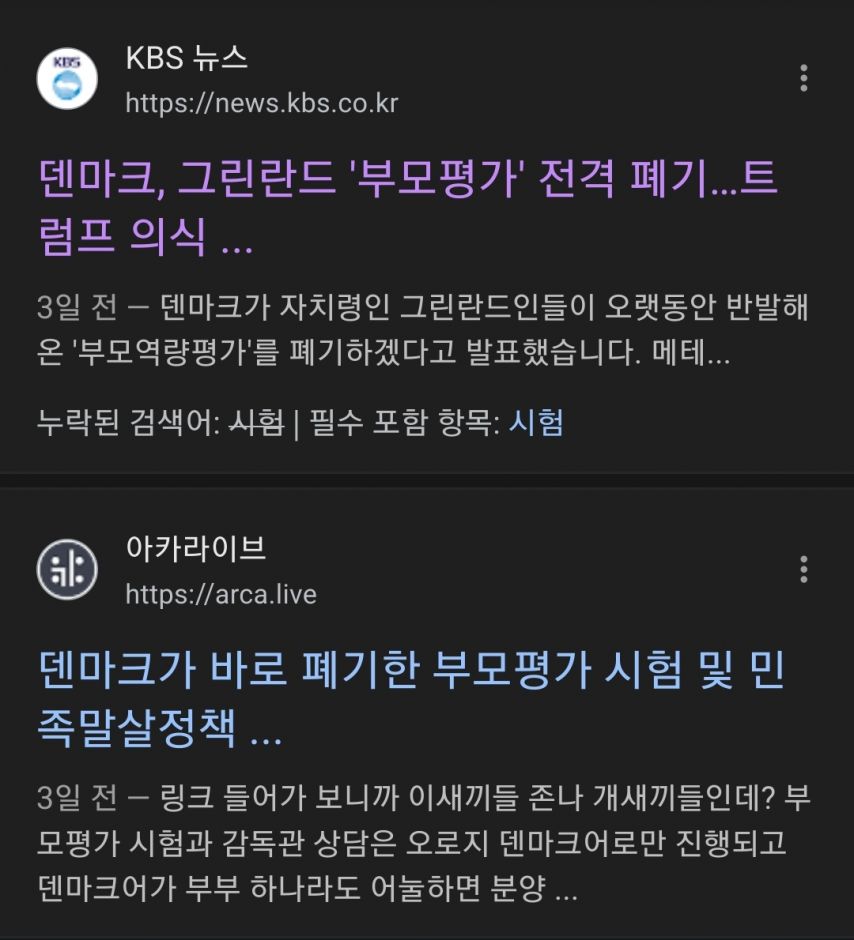Open the overflow menu for 아카라이브 result
The image size is (854, 940).
click(x=803, y=570)
